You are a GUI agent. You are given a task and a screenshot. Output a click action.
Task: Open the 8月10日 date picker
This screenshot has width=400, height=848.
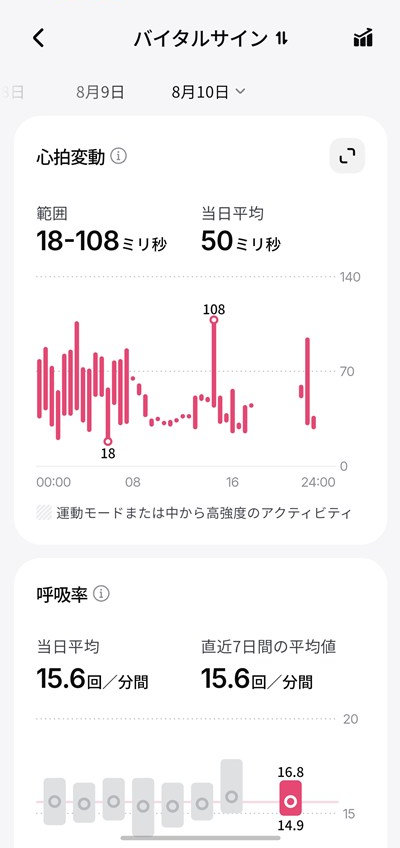pos(209,92)
